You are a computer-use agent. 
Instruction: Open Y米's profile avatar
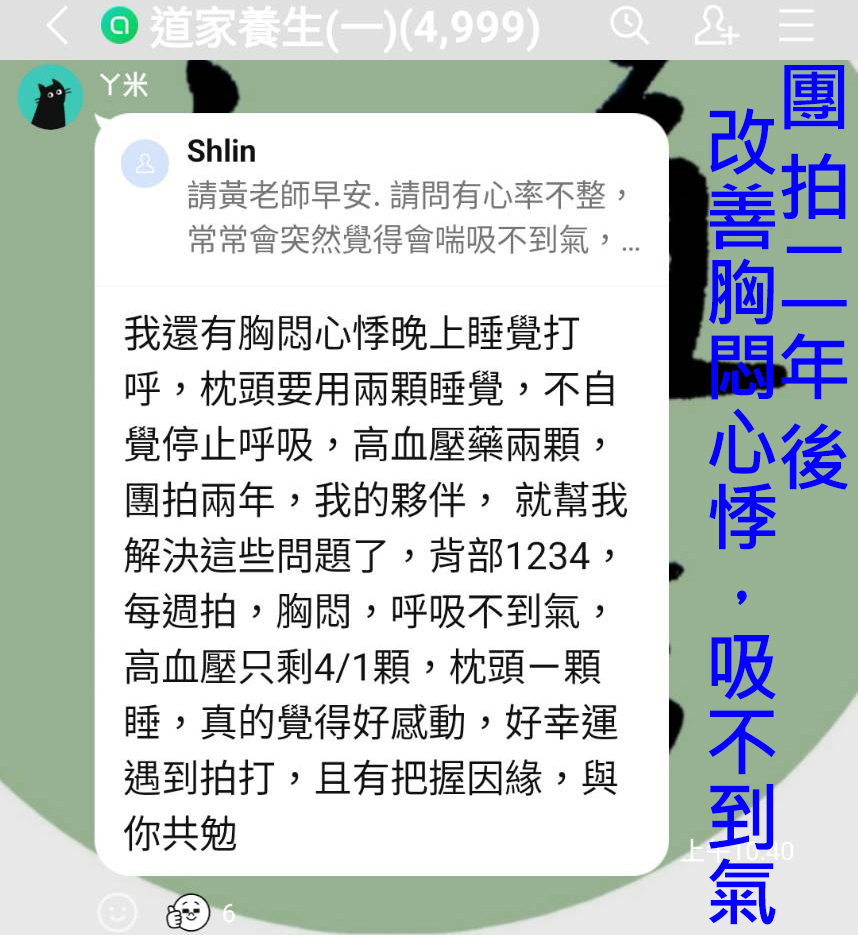coord(50,97)
